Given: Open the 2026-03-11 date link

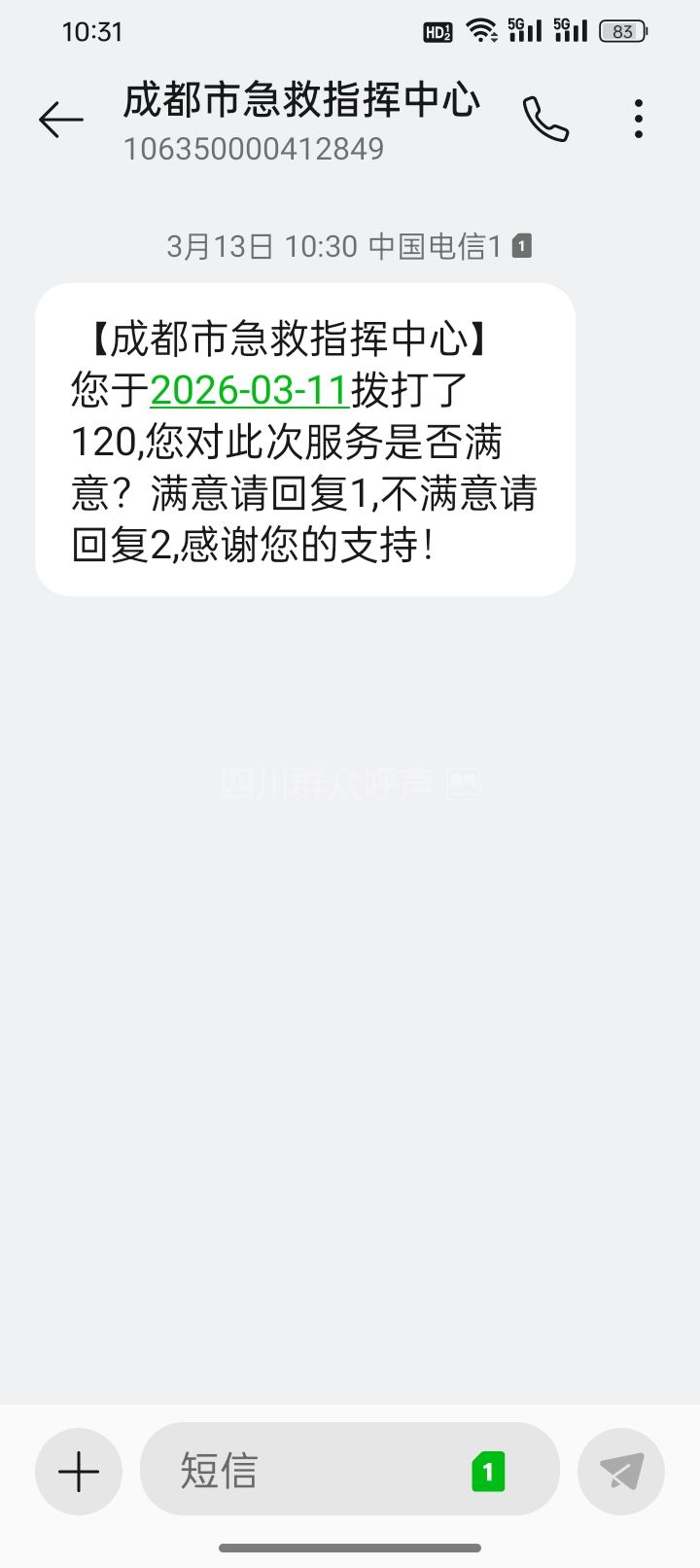Looking at the screenshot, I should click(250, 391).
